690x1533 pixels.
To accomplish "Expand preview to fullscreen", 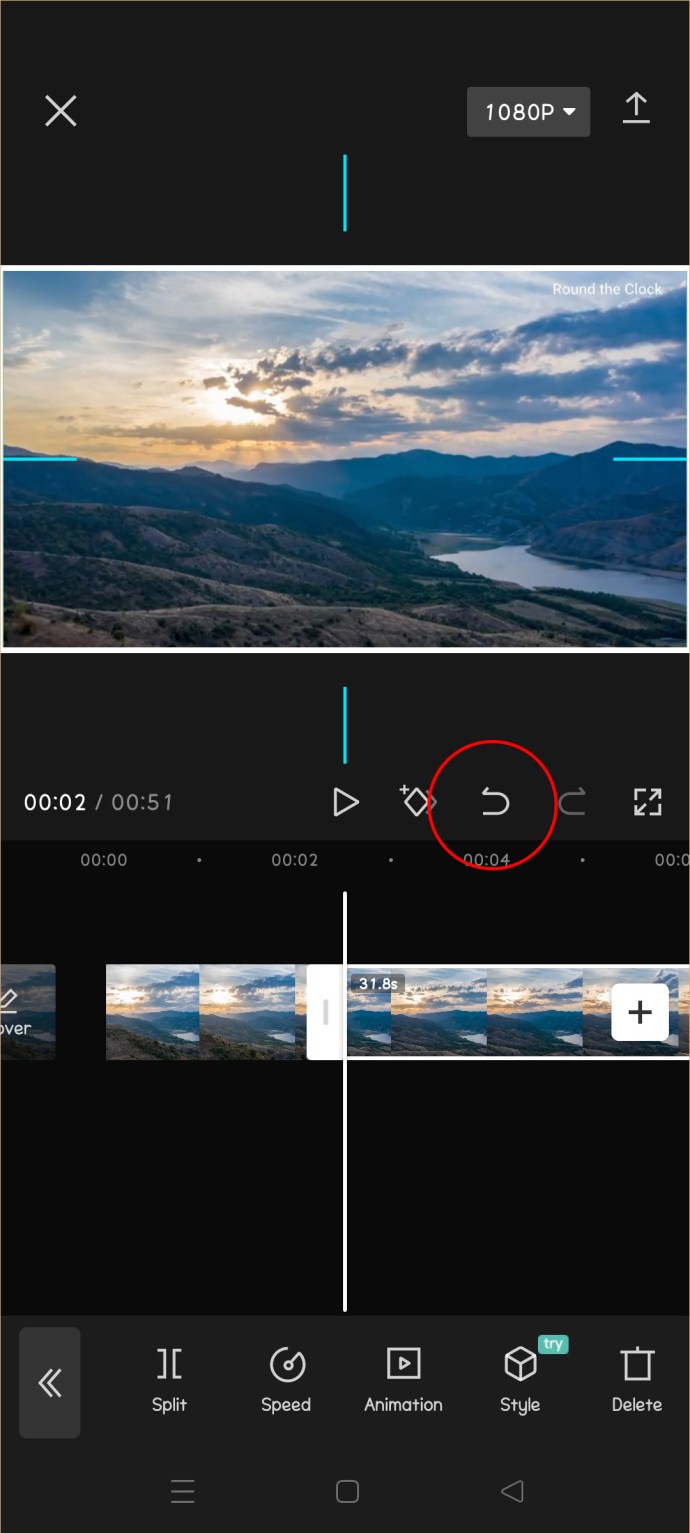I will coord(648,802).
